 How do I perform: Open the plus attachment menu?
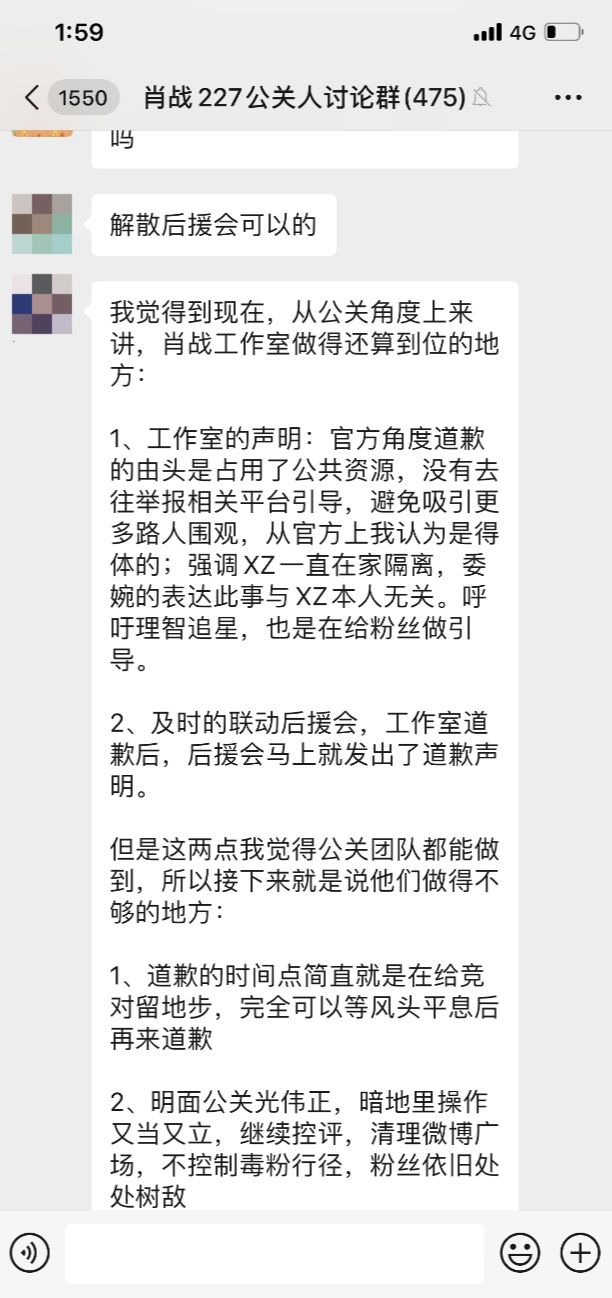point(579,1252)
